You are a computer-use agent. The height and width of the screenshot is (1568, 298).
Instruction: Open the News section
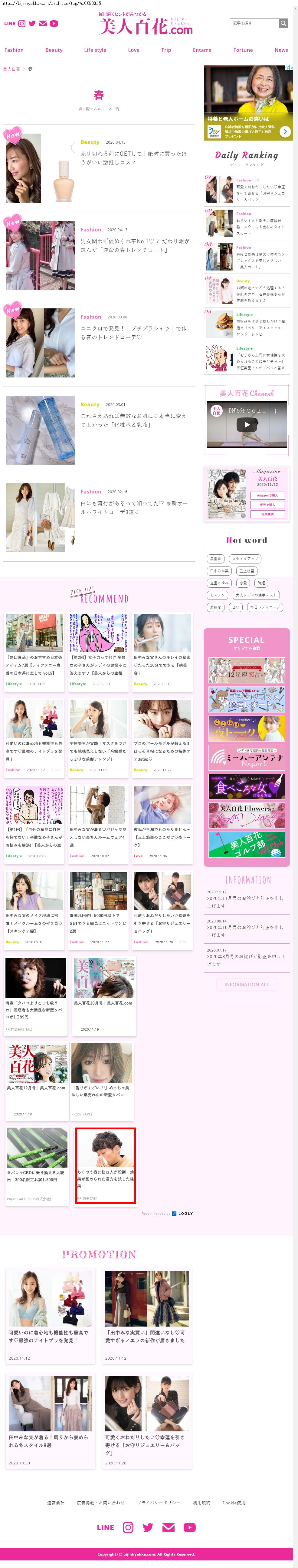(x=281, y=50)
